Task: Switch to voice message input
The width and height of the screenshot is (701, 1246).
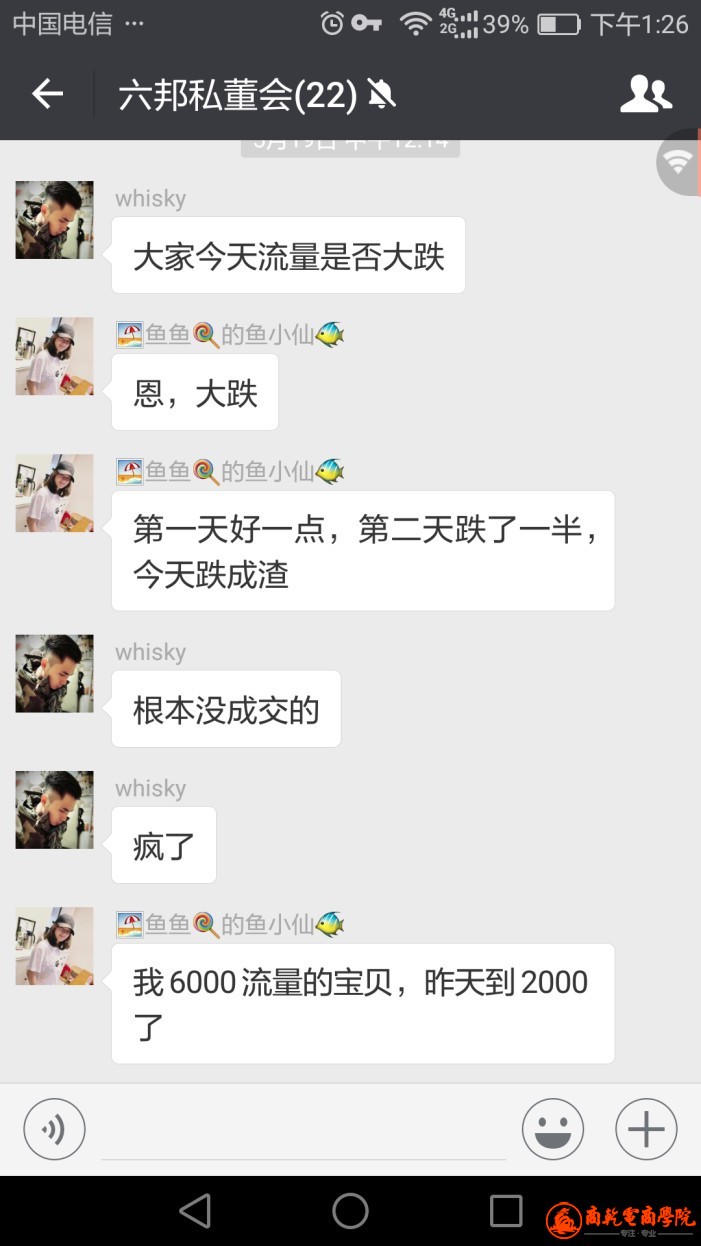Action: [54, 1130]
